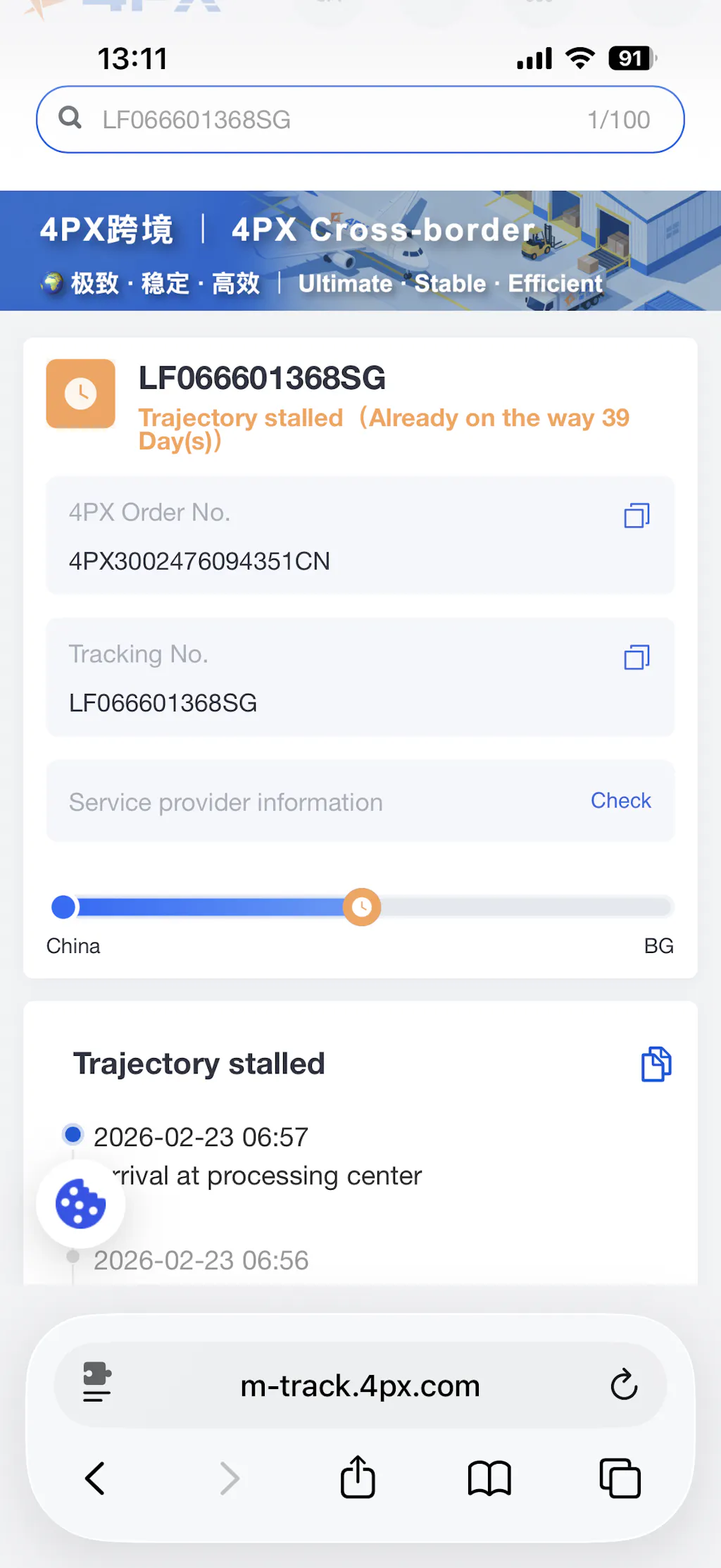
Task: Open the browser page settings menu
Action: tap(97, 1382)
